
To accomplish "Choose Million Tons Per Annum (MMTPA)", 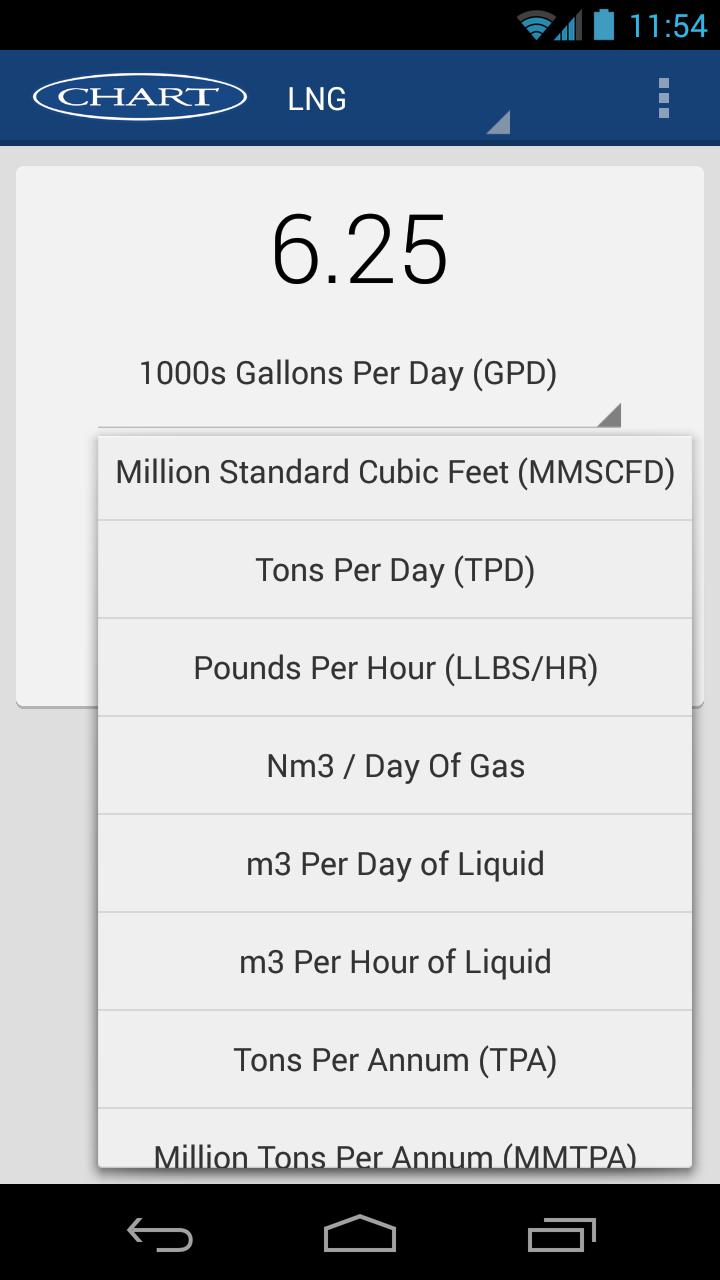I will tap(395, 1155).
